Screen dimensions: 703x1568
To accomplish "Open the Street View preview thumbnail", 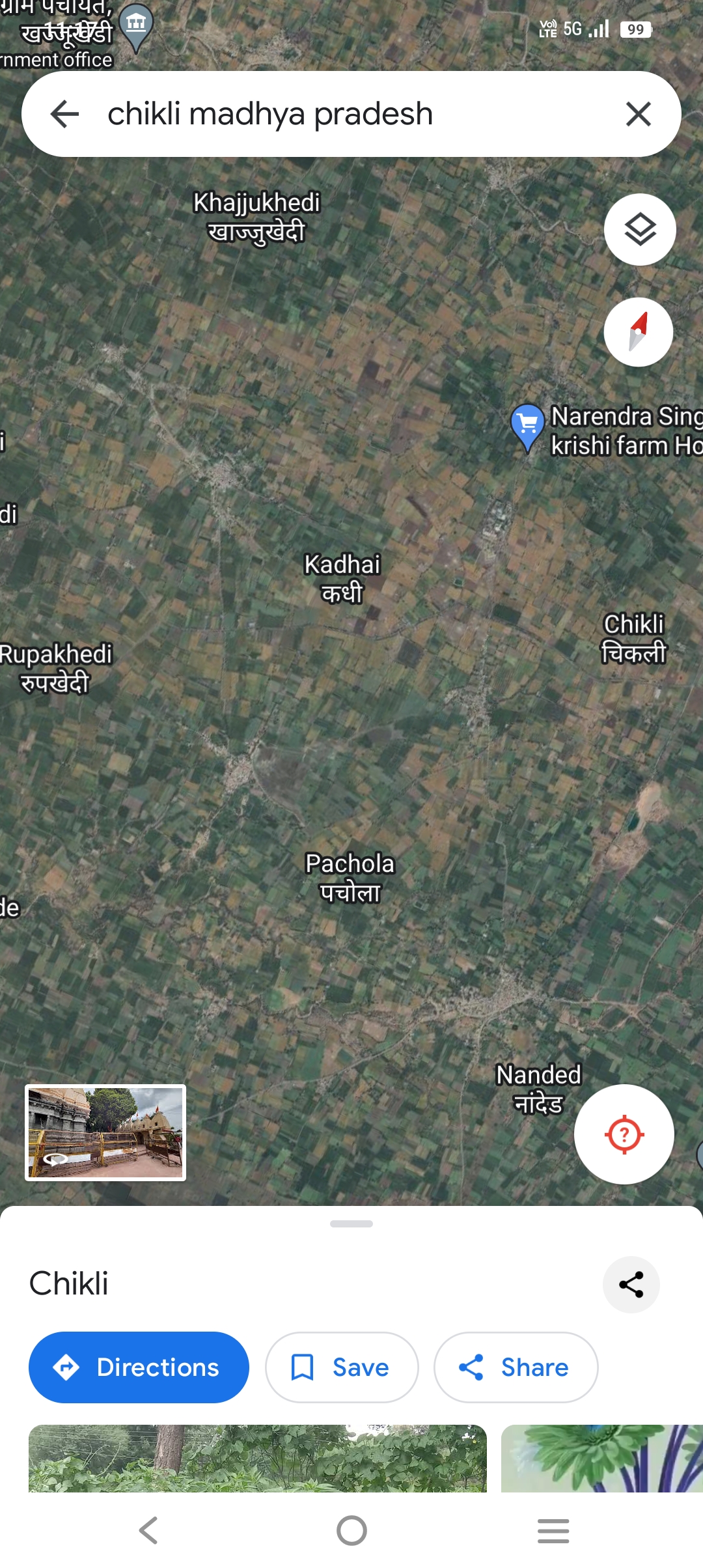I will coord(105,1132).
